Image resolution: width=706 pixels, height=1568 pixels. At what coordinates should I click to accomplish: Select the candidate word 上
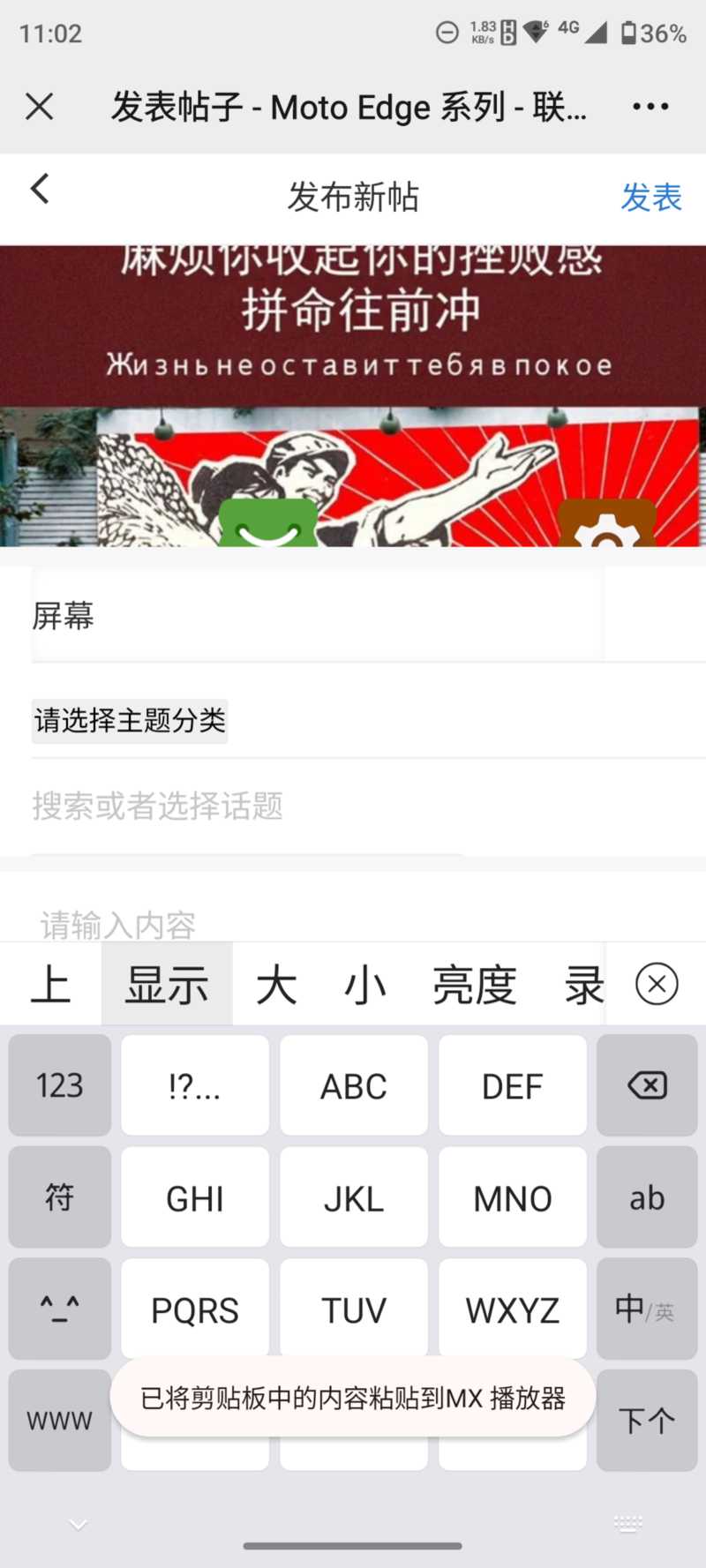point(50,985)
